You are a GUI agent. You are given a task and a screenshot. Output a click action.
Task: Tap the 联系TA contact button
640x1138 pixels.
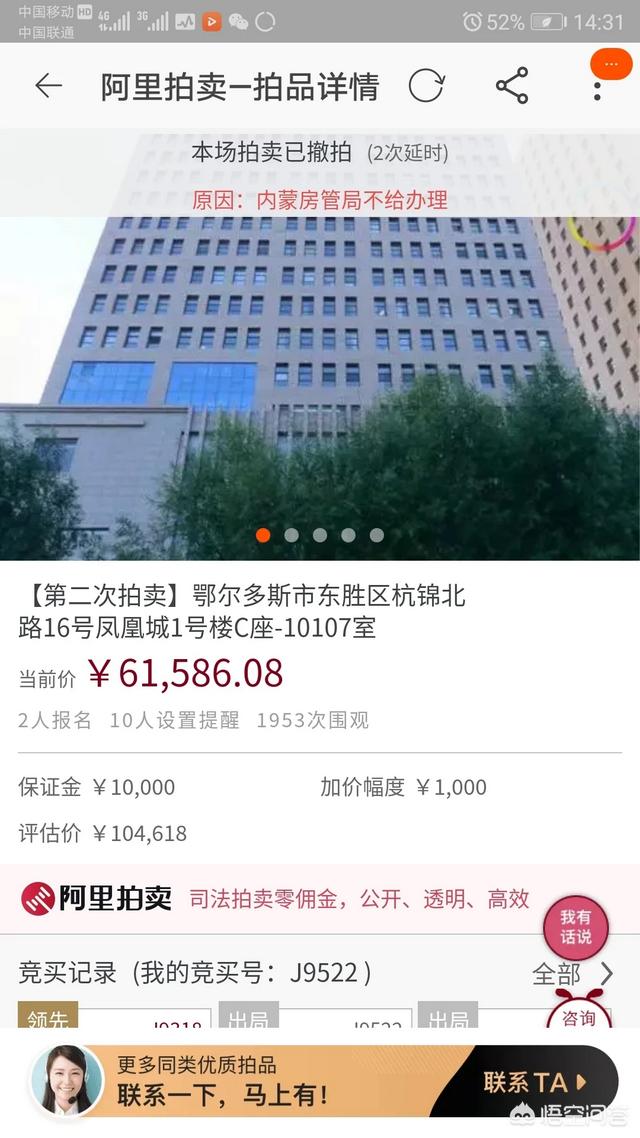click(535, 1081)
